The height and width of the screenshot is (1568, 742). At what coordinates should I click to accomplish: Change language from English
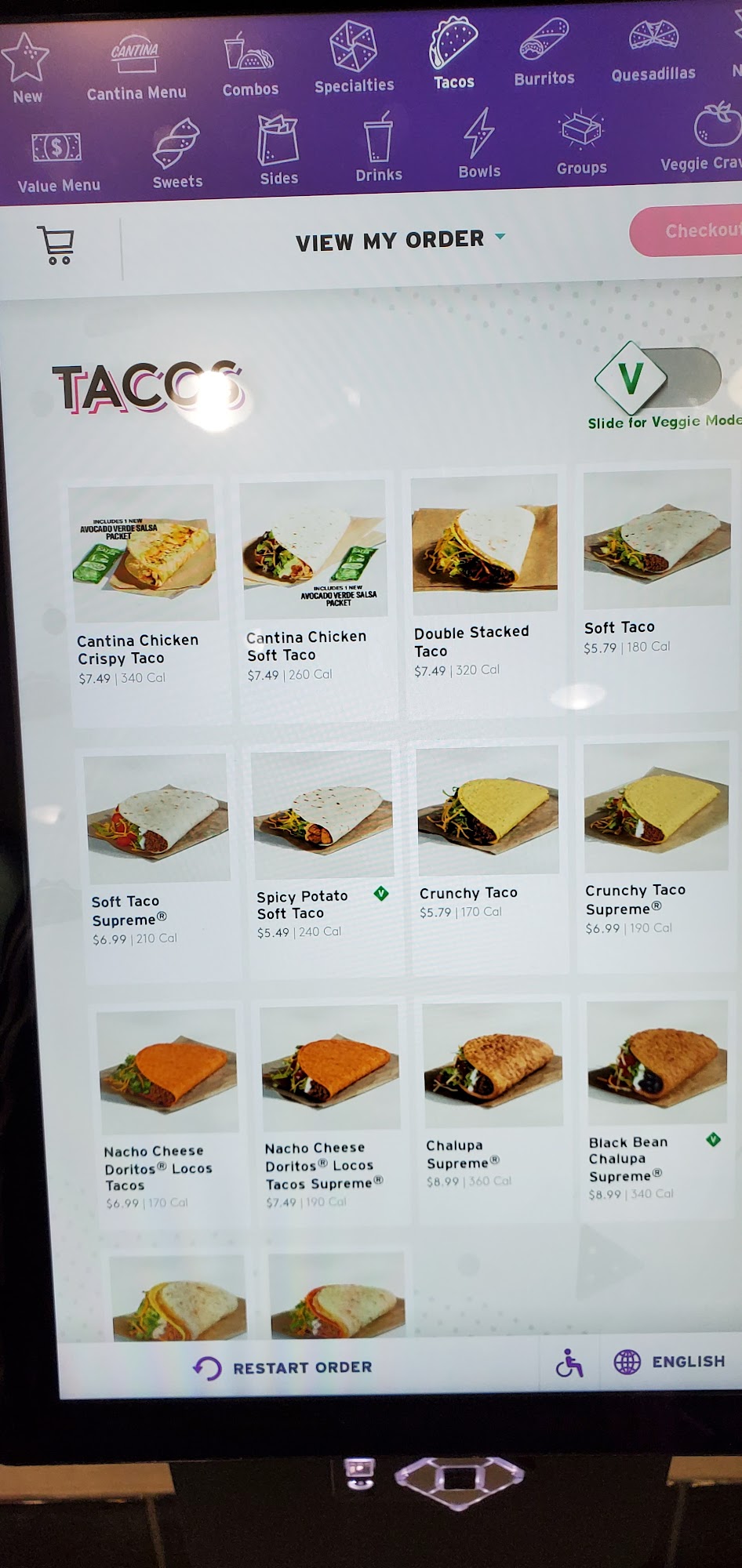(x=669, y=1362)
